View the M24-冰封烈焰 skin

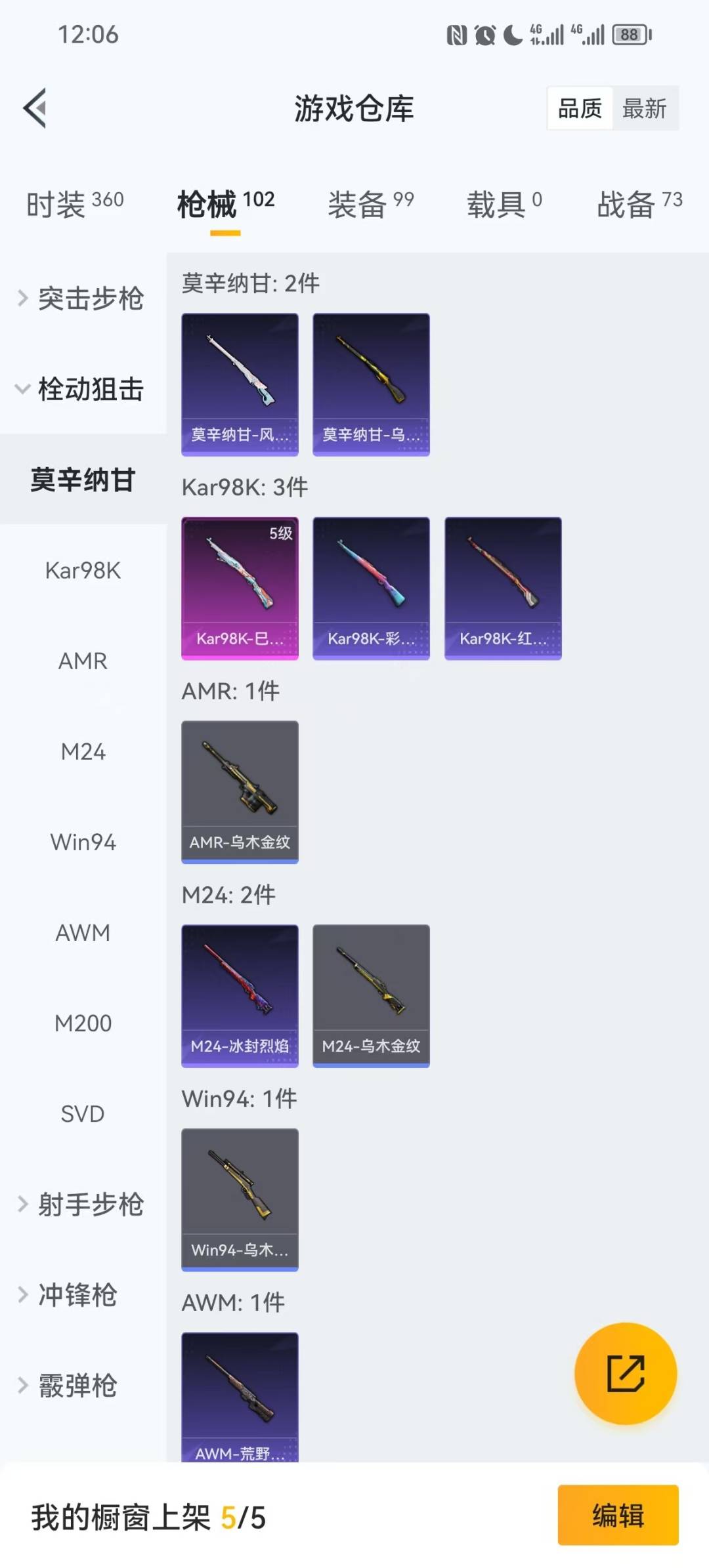(x=240, y=996)
